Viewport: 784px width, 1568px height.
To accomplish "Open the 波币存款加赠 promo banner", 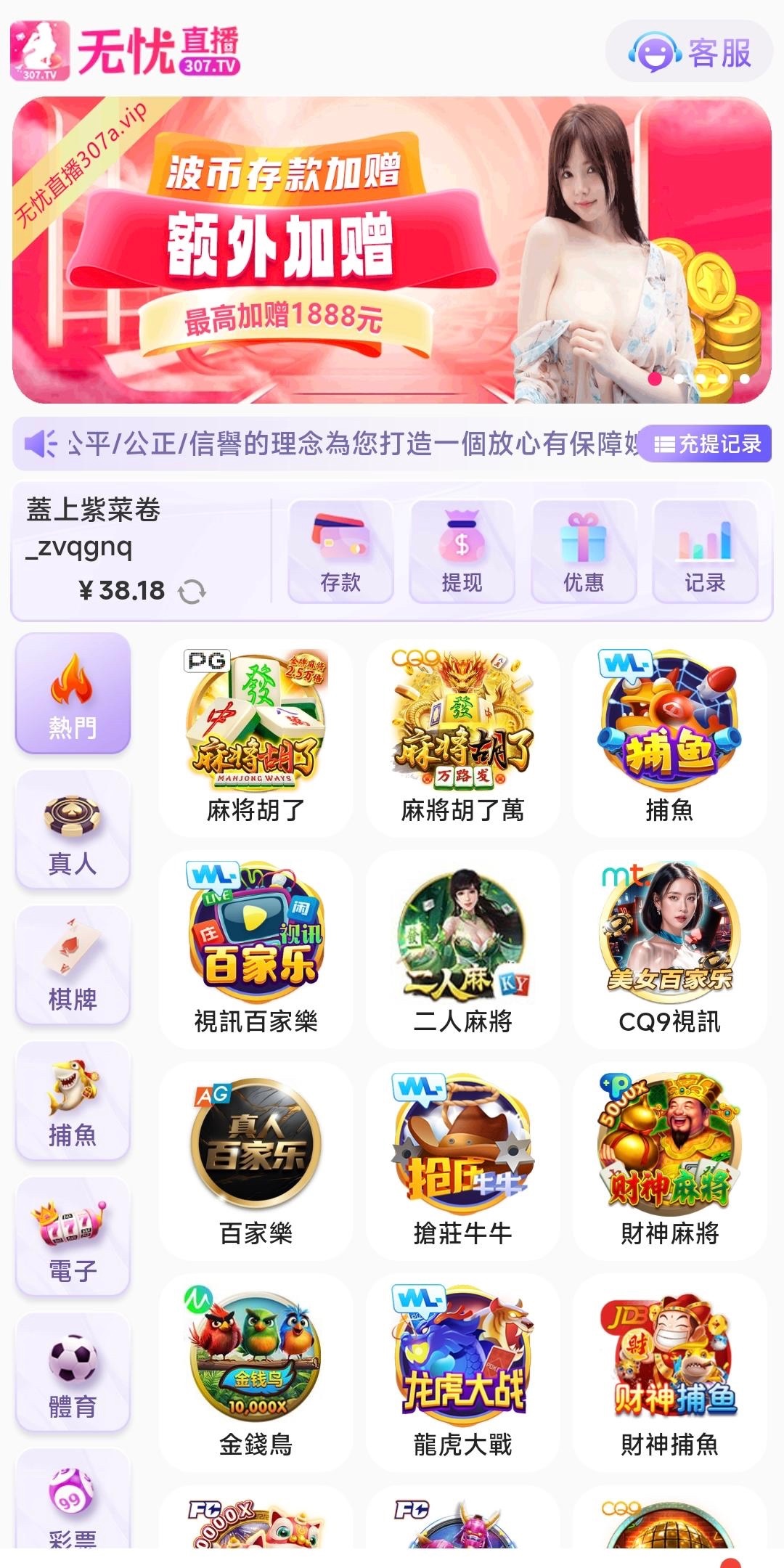I will click(392, 250).
